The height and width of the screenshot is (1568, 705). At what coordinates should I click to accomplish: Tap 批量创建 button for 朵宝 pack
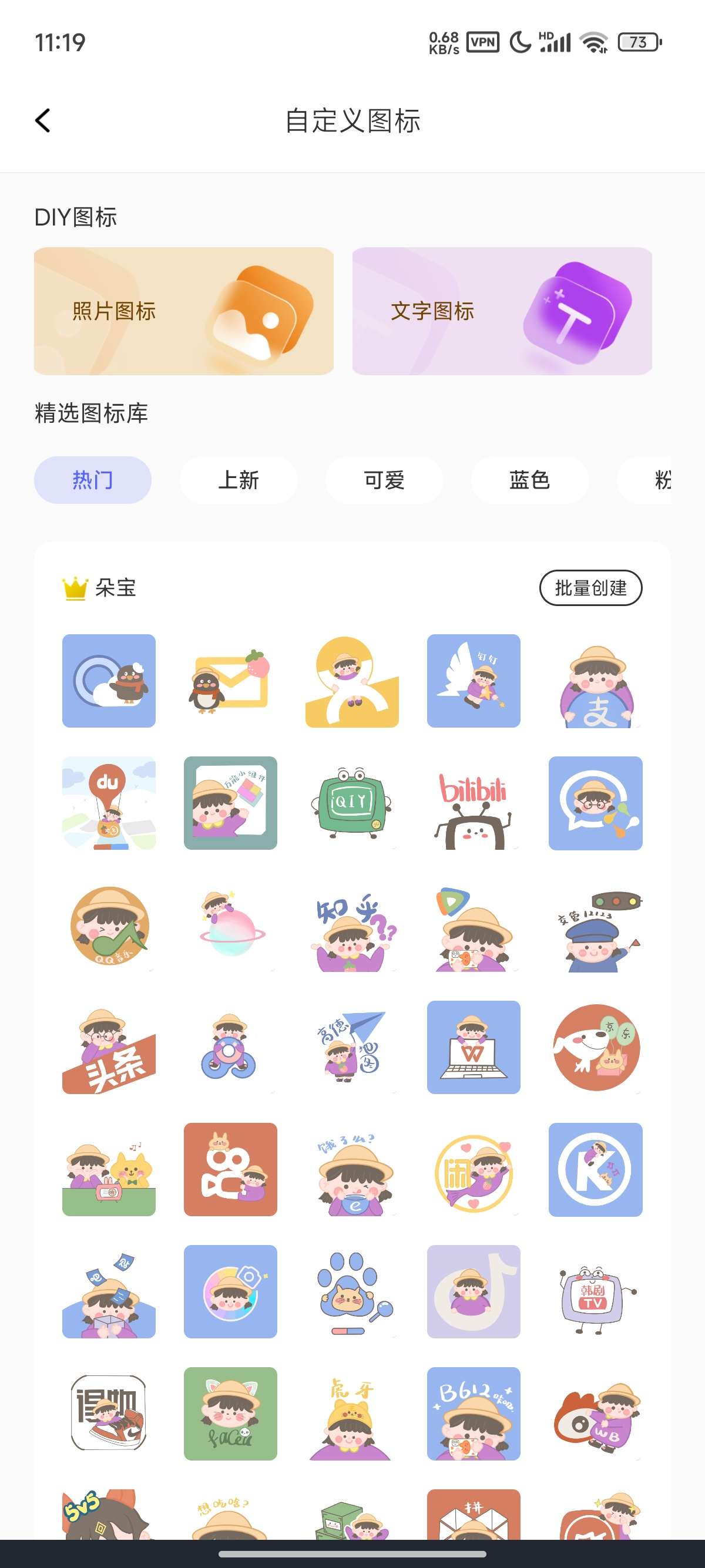tap(590, 588)
